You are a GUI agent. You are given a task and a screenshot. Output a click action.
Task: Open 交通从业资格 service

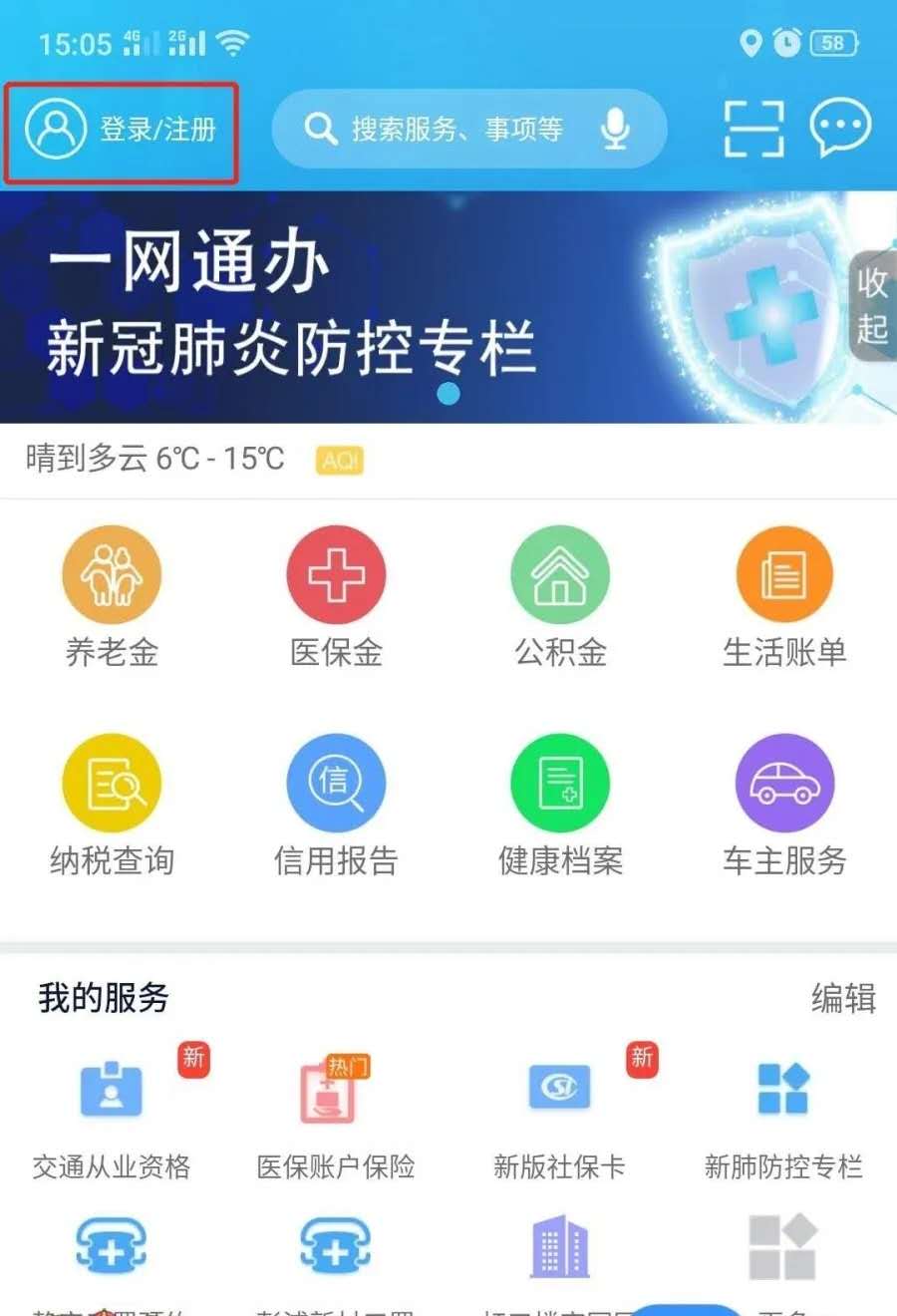112,1112
